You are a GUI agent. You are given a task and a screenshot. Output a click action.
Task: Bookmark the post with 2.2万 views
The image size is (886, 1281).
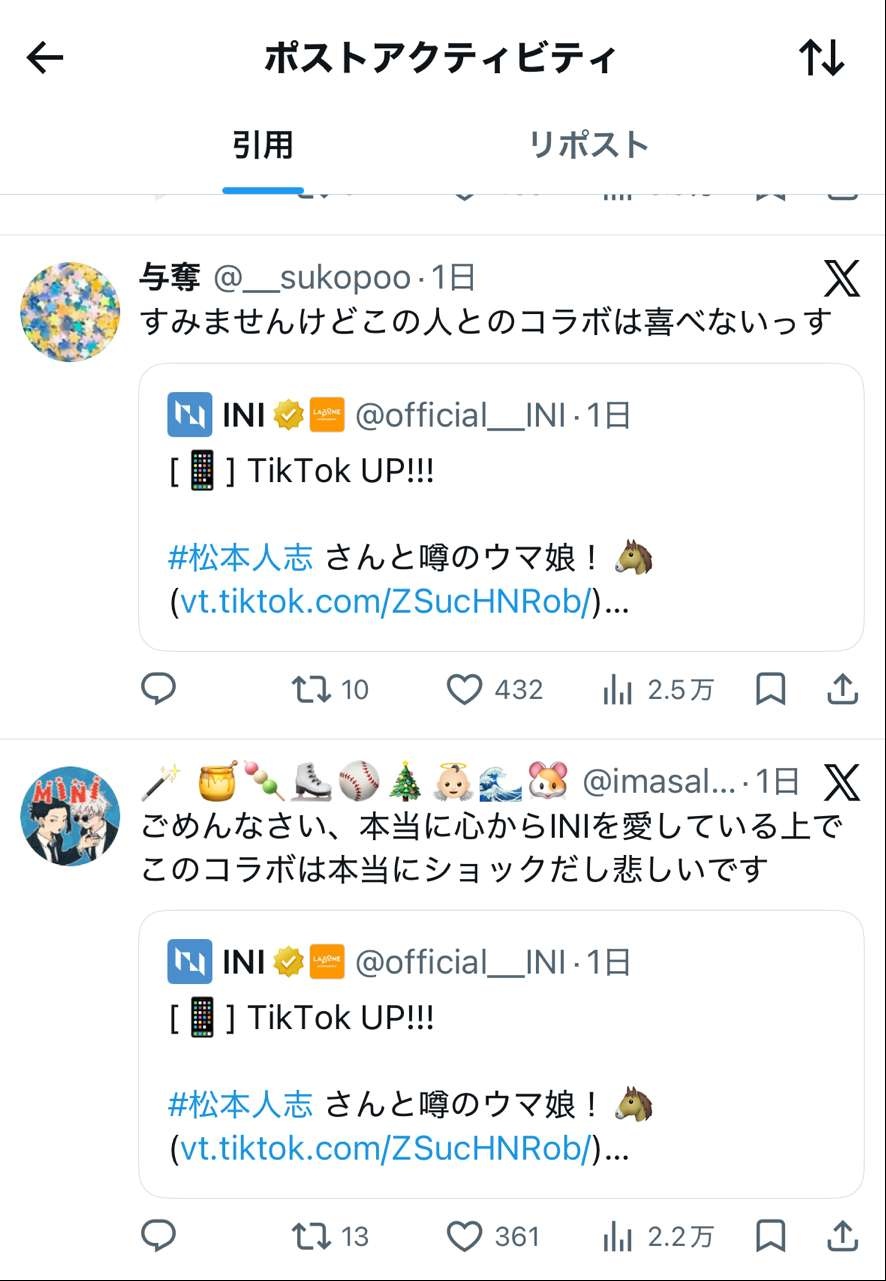coord(770,1237)
